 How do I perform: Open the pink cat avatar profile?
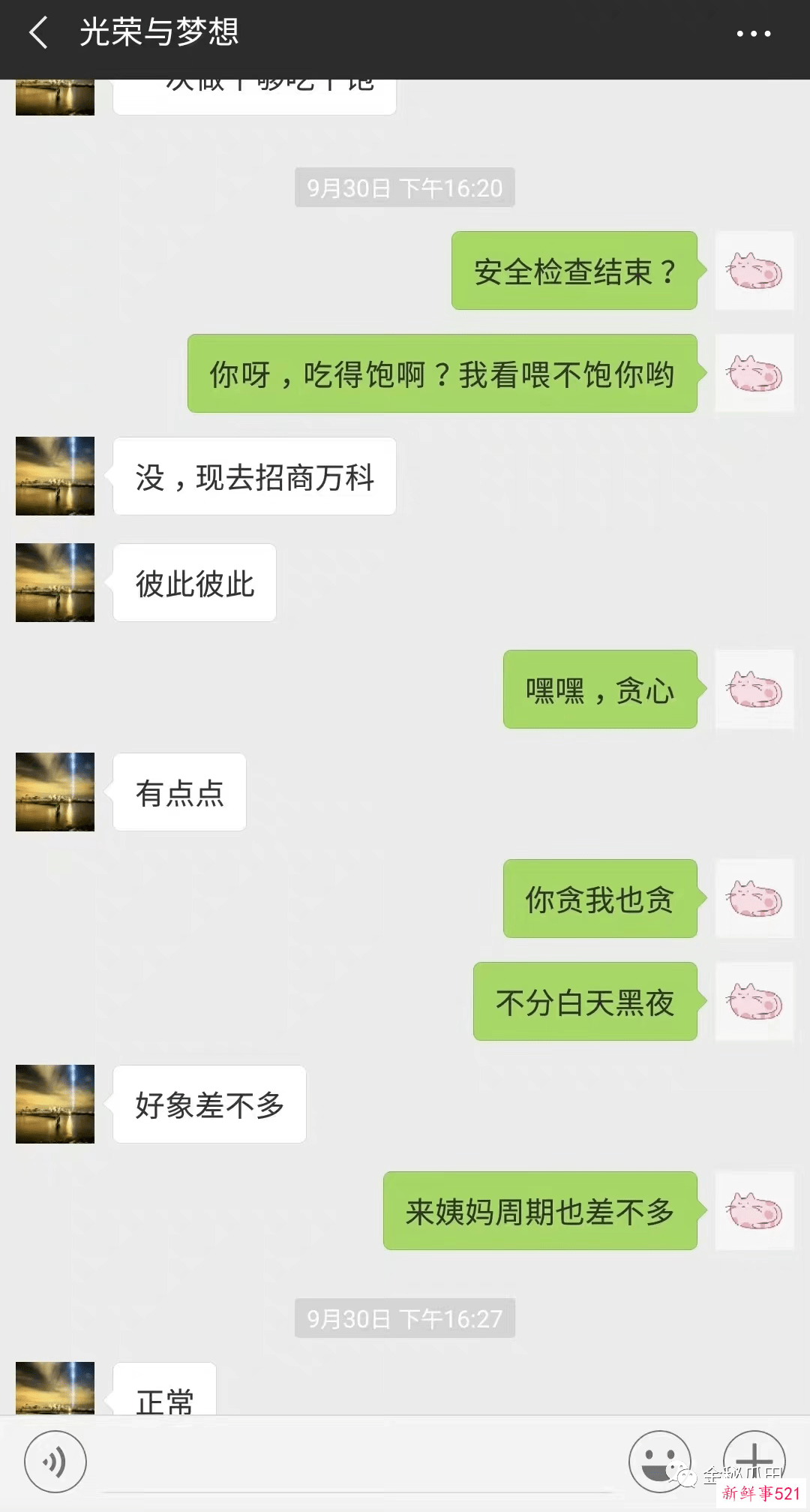click(754, 272)
